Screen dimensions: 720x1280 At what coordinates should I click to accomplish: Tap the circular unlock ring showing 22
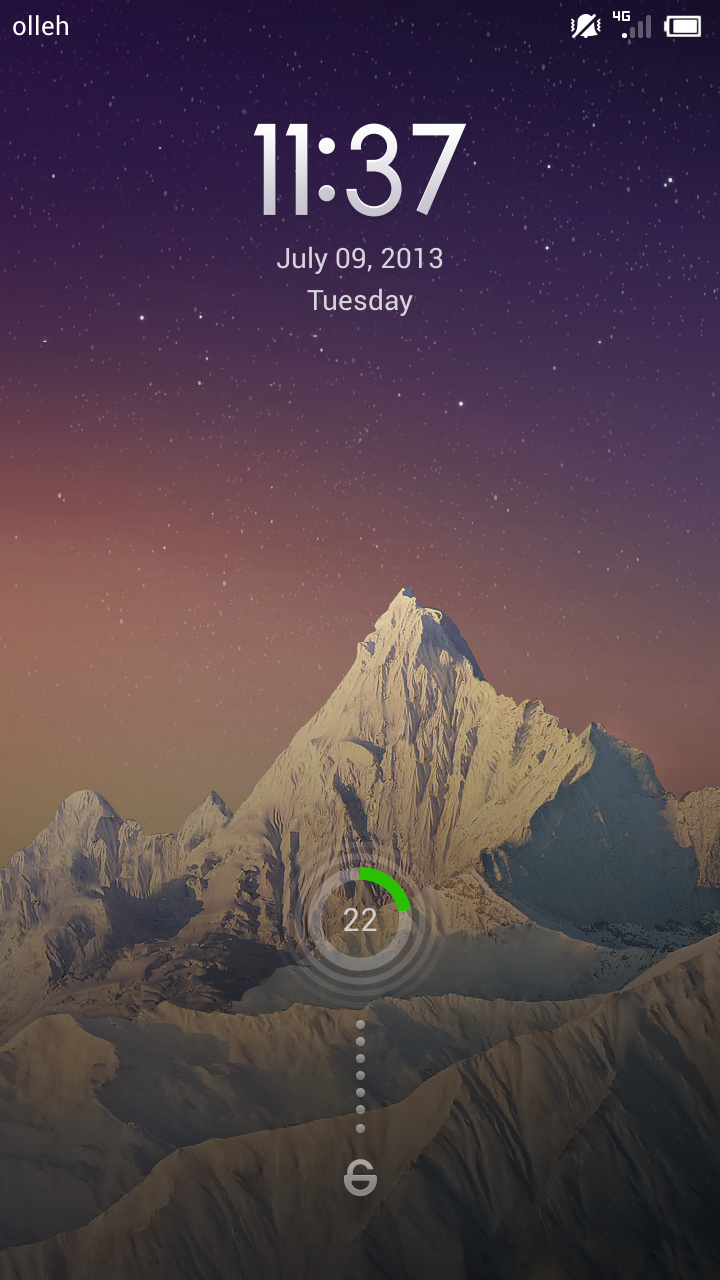pos(360,920)
